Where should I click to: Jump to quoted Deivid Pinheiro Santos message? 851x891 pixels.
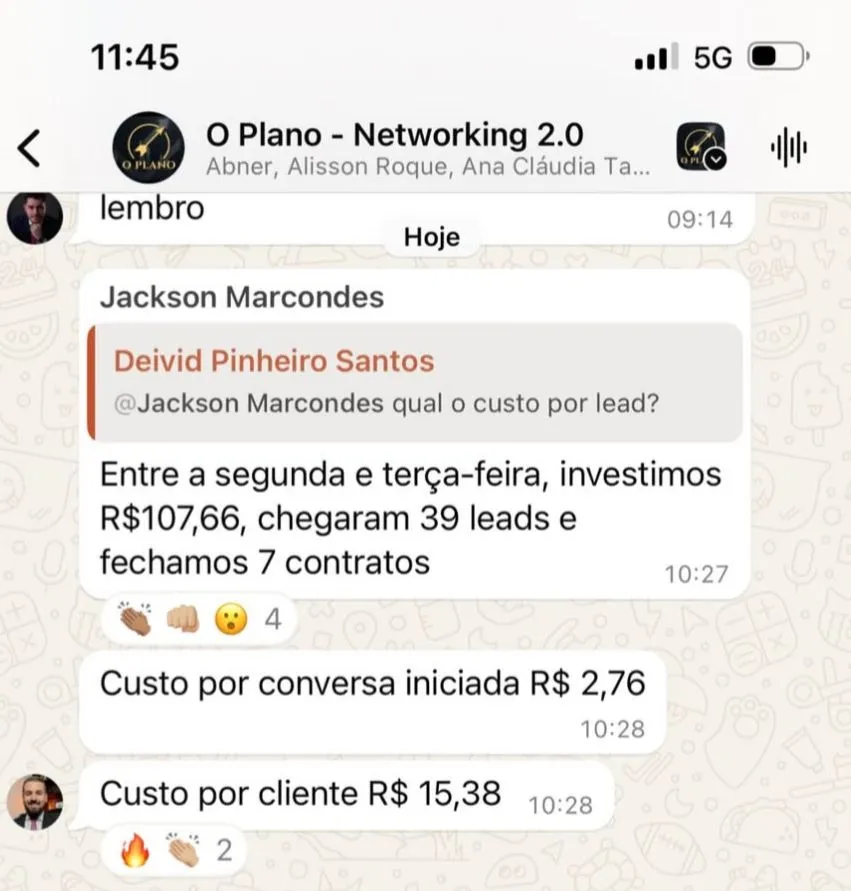[415, 382]
